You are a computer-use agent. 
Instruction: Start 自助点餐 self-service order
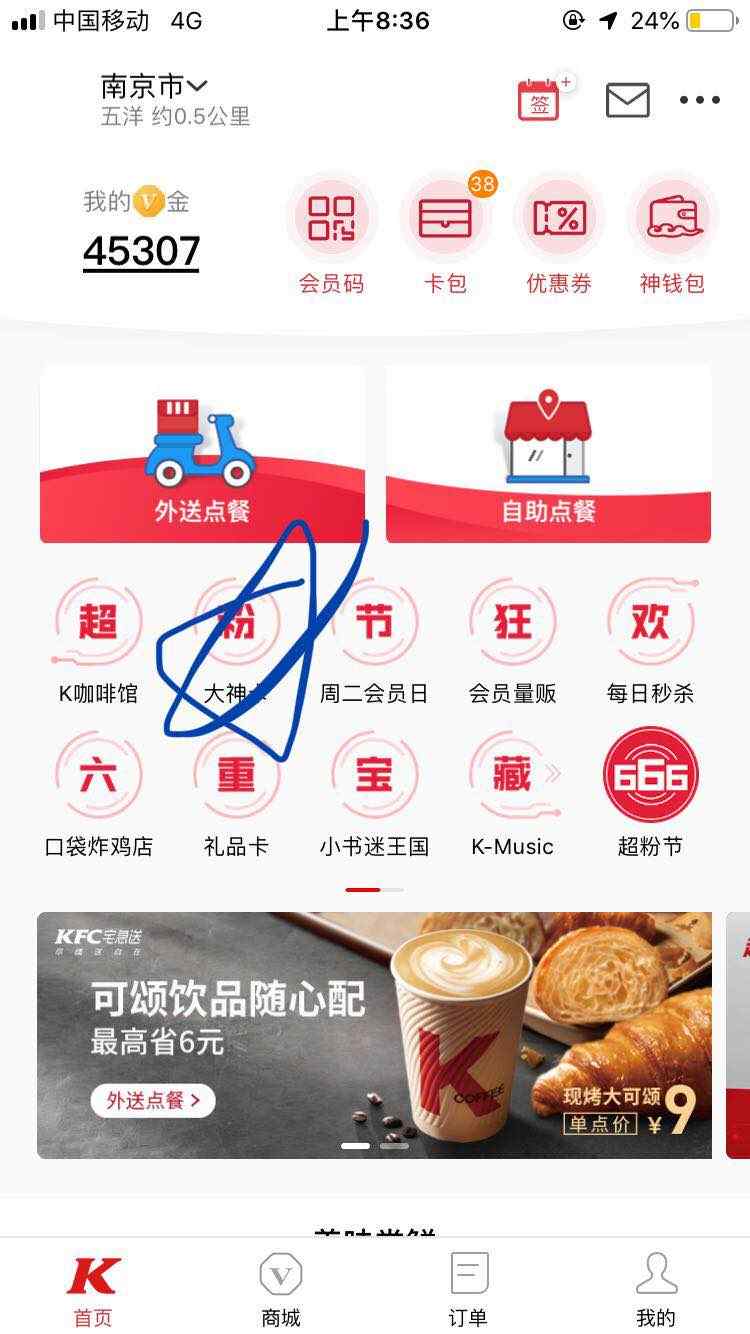point(548,455)
